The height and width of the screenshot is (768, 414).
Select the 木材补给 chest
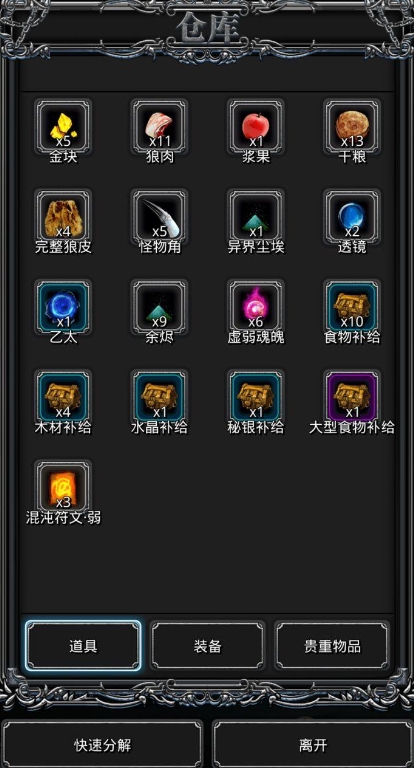pos(63,397)
